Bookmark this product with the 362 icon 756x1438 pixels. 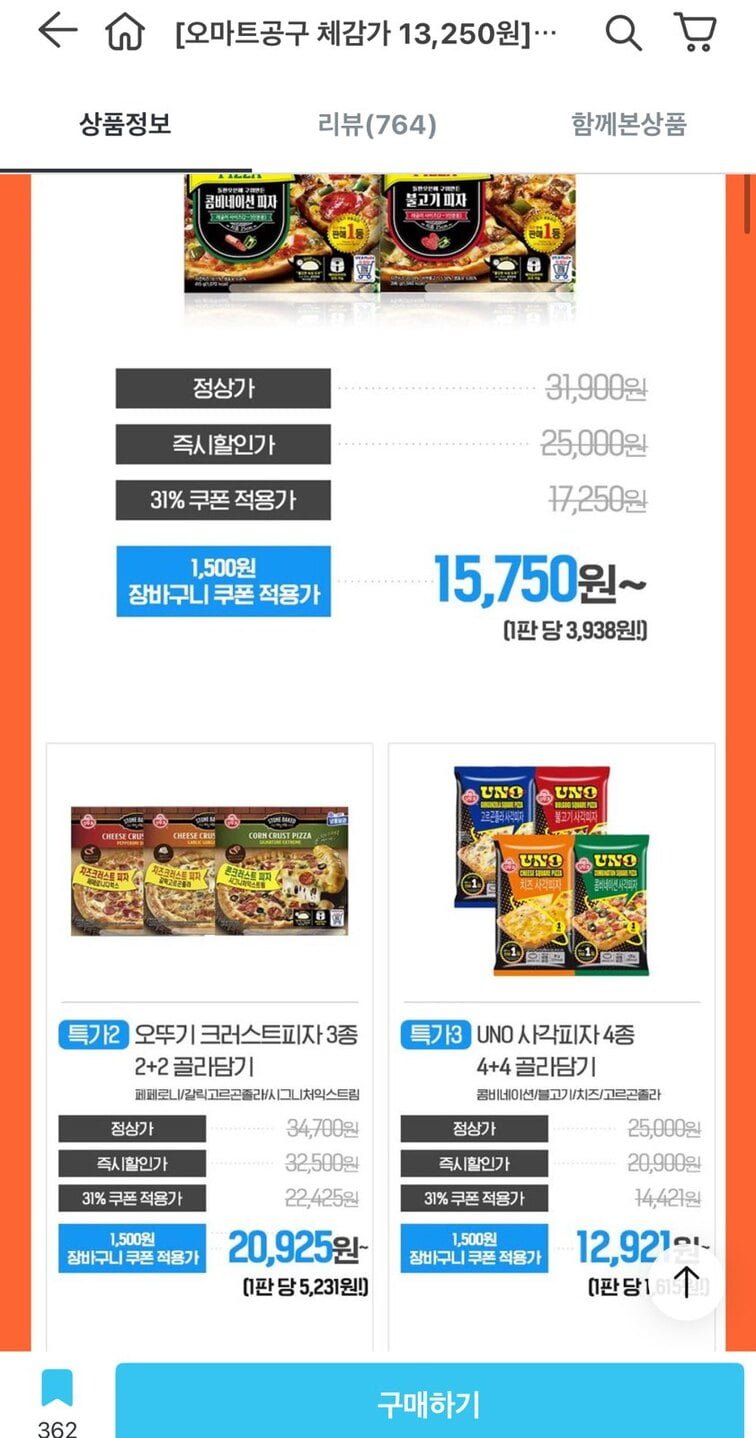point(57,1402)
